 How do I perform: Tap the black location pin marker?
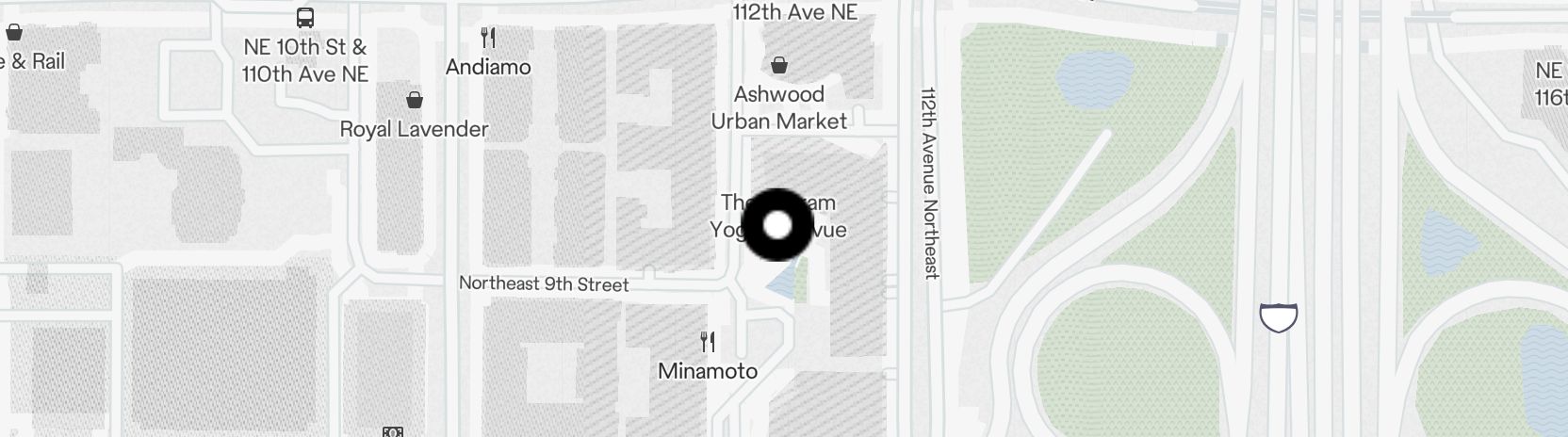coord(777,225)
